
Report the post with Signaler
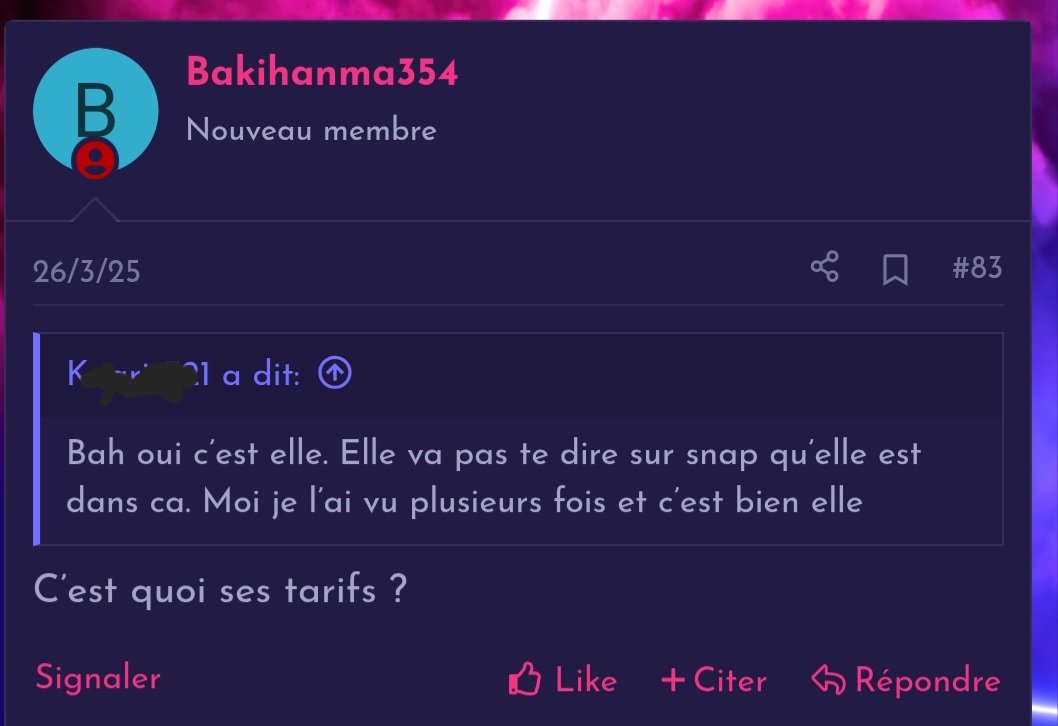[98, 678]
